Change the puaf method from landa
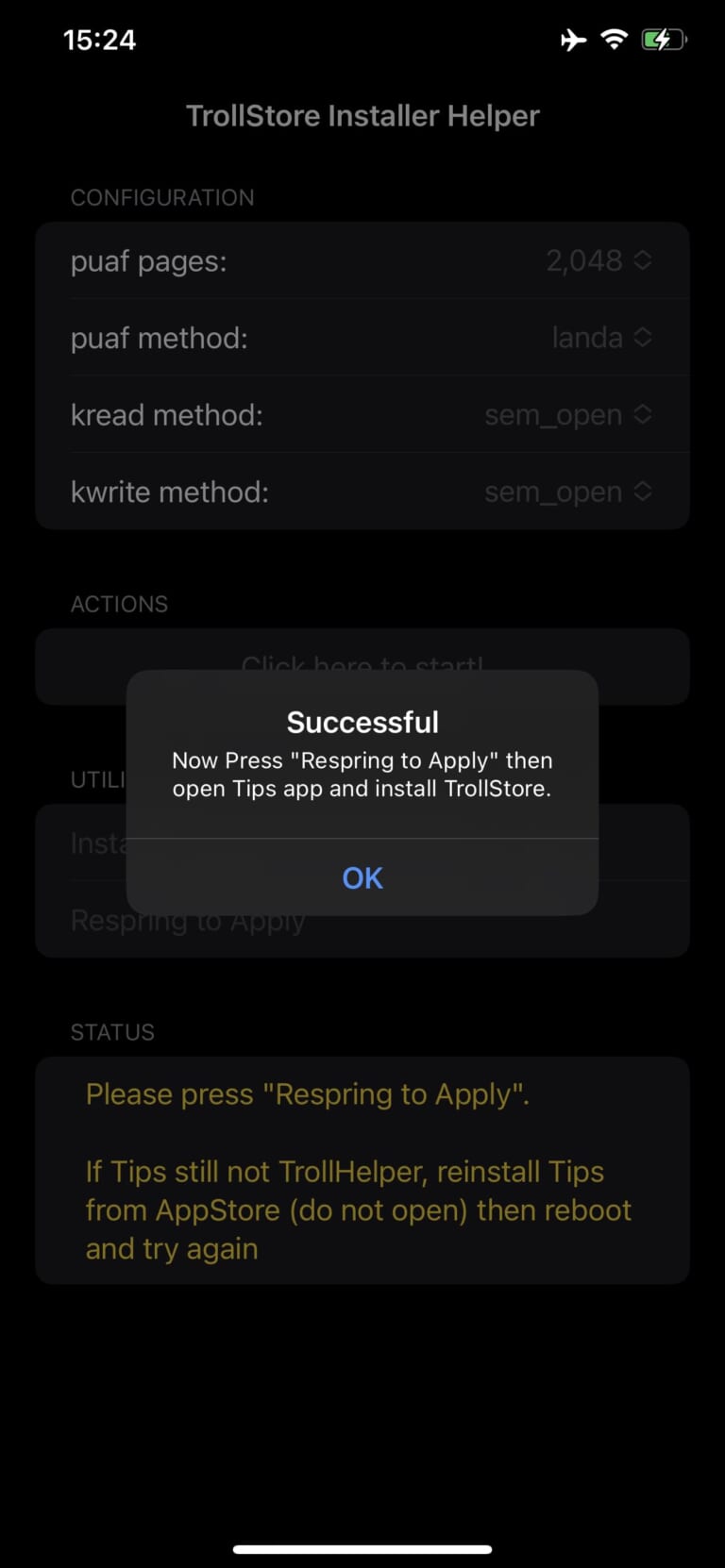Image resolution: width=725 pixels, height=1568 pixels. [x=602, y=337]
